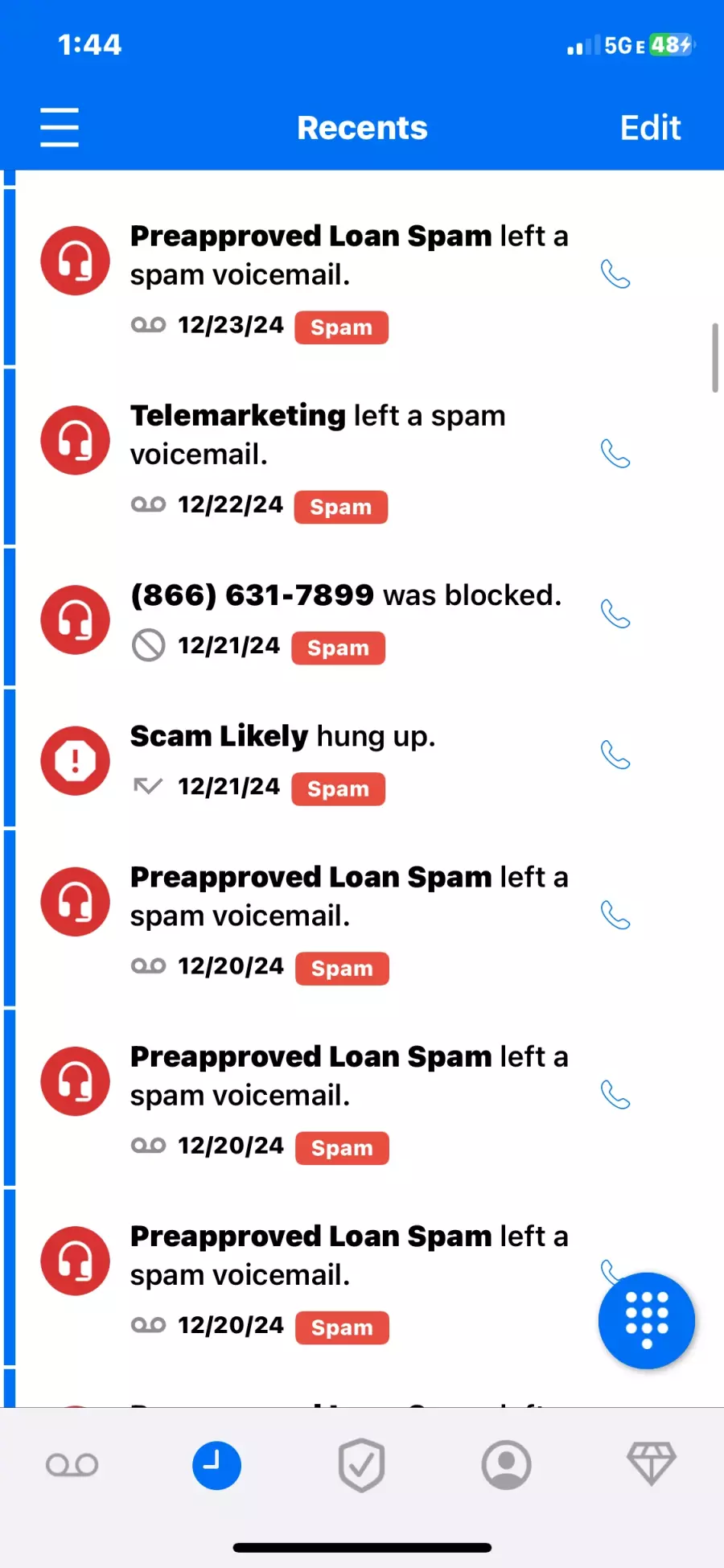Open the dial pad floating button
This screenshot has width=724, height=1568.
click(x=646, y=1320)
